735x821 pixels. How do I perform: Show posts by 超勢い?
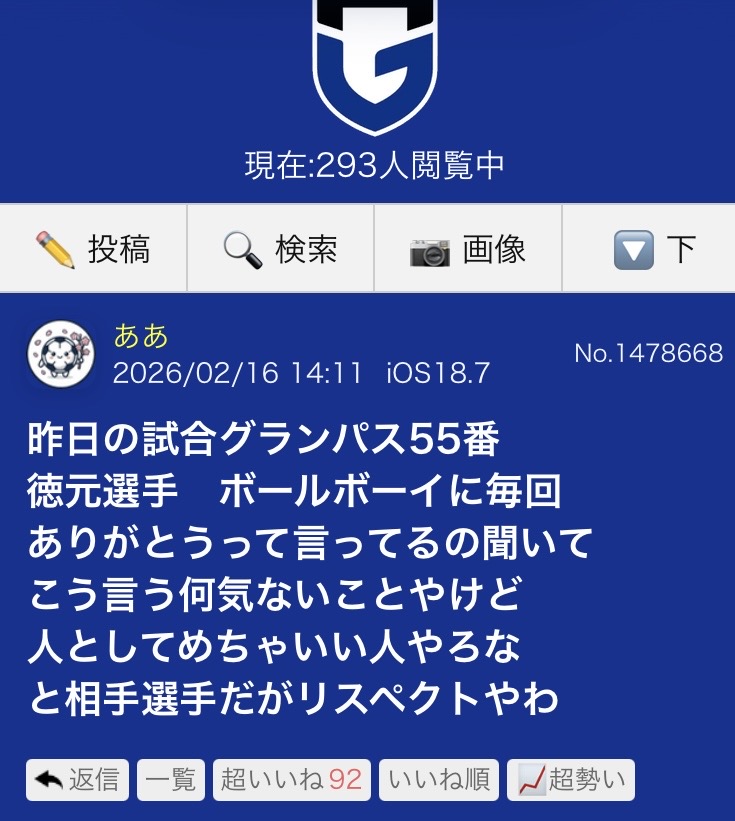pyautogui.click(x=571, y=780)
